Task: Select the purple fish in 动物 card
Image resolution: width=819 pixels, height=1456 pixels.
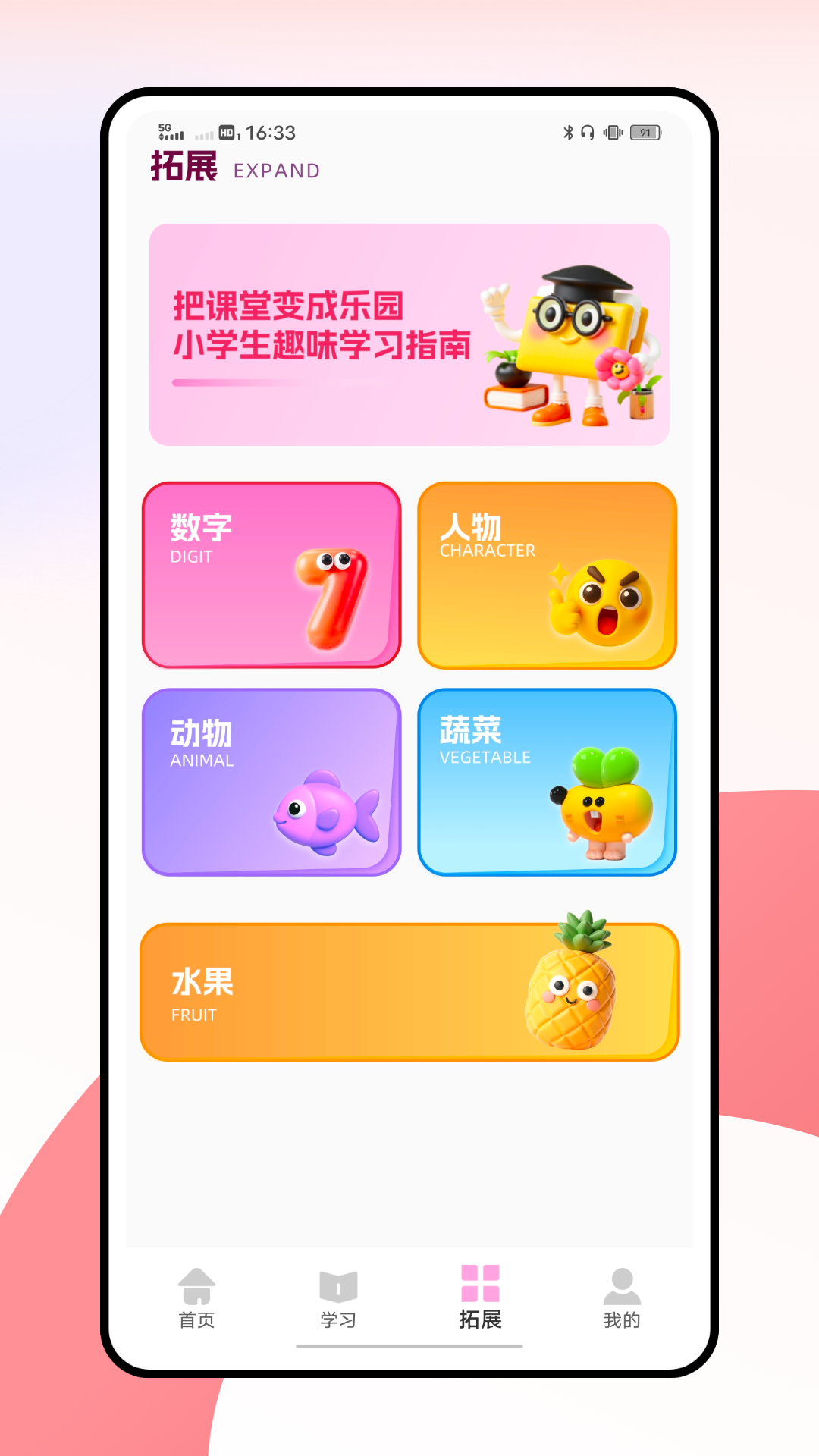Action: (328, 811)
